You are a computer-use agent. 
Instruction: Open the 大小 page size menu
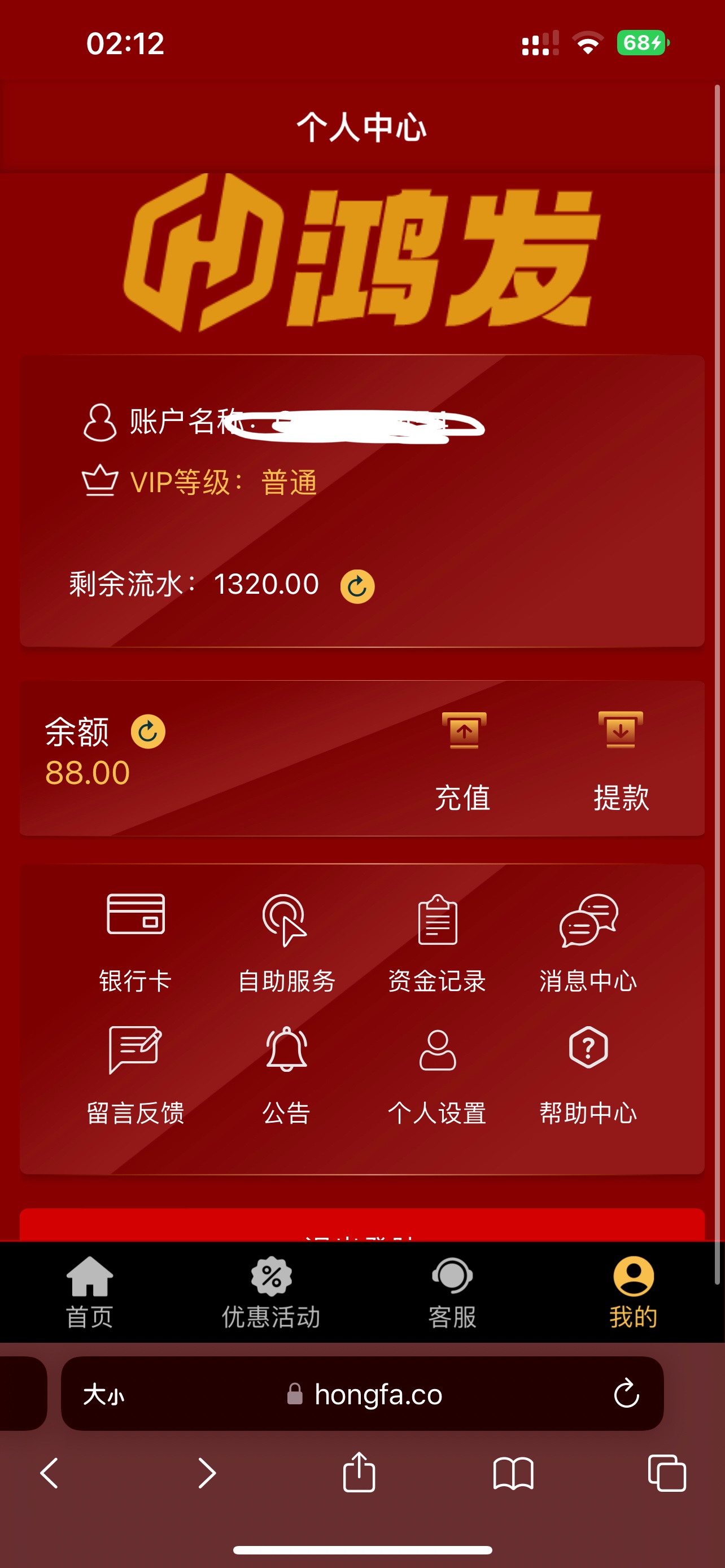(x=103, y=1394)
